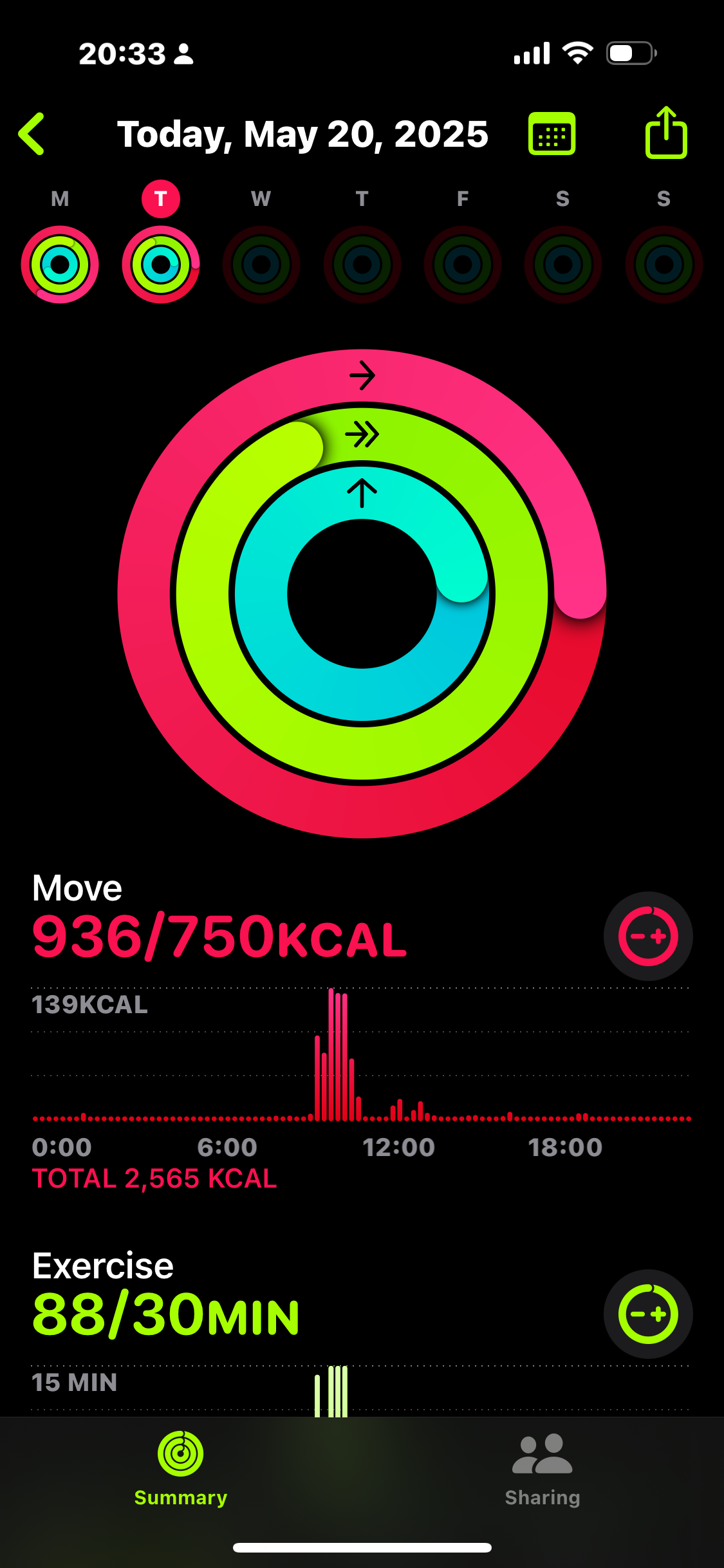
Task: Adjust the Move goal
Action: 648,936
